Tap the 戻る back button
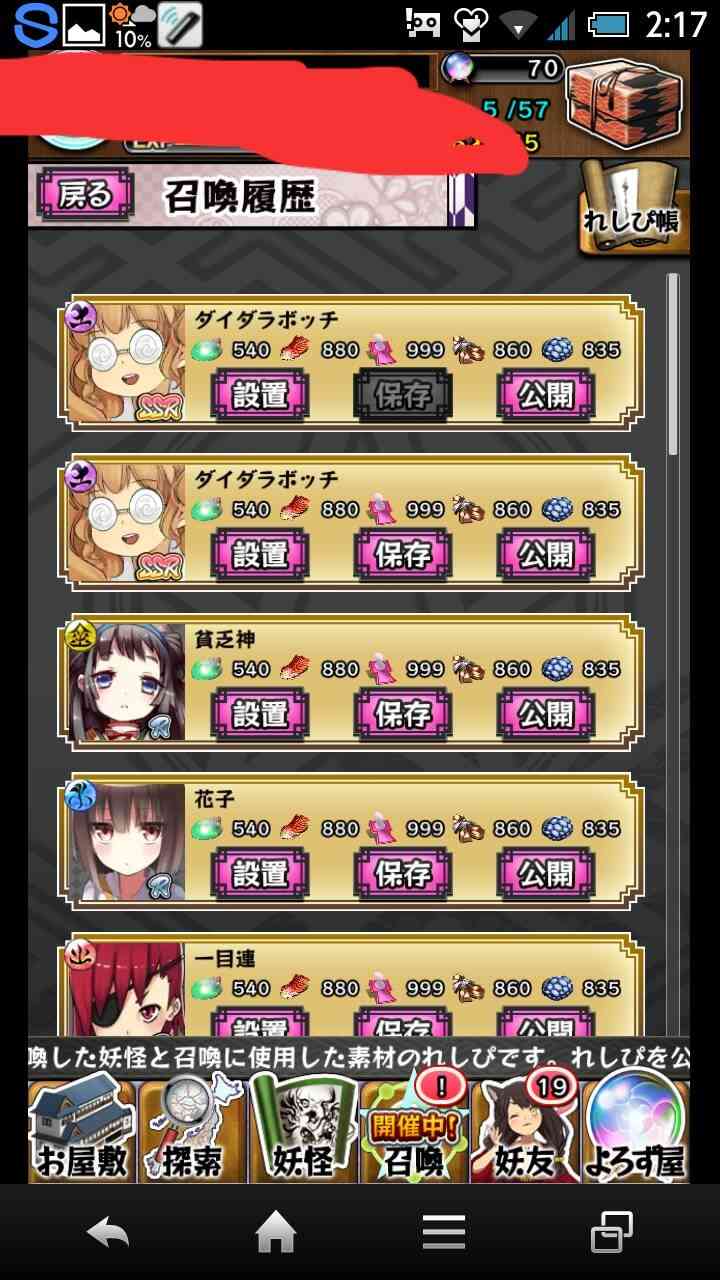The image size is (720, 1280). click(85, 195)
